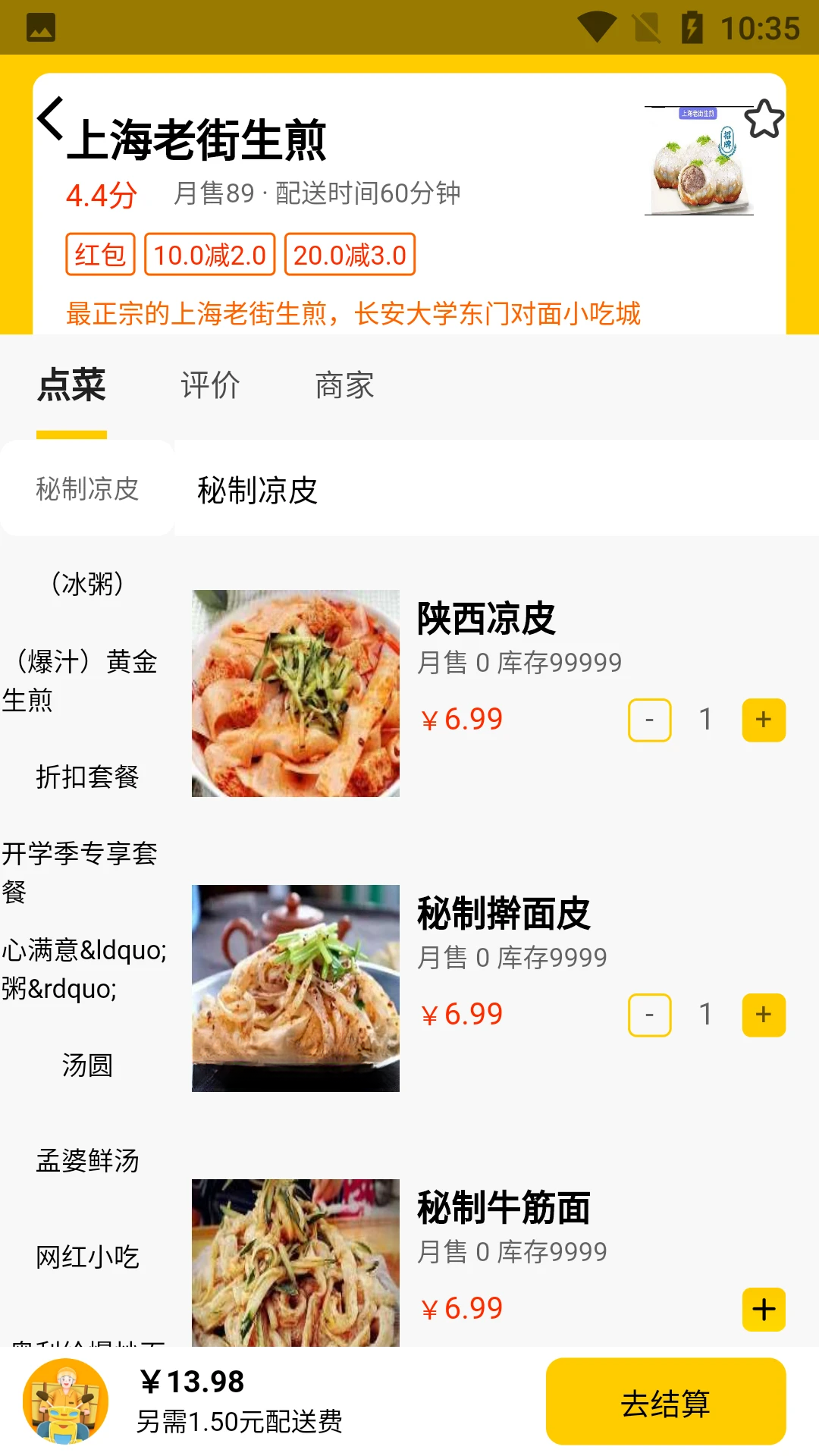The height and width of the screenshot is (1456, 819).
Task: Go to checkout with 去结算
Action: (x=666, y=1401)
